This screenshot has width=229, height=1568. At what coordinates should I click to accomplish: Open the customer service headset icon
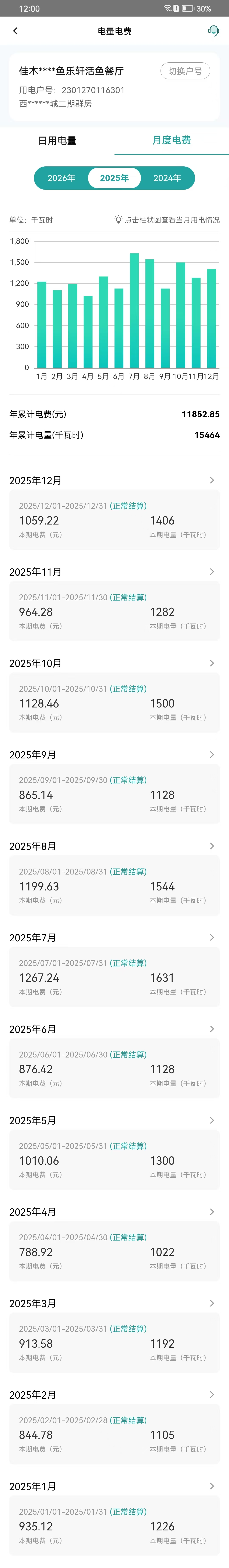(213, 31)
